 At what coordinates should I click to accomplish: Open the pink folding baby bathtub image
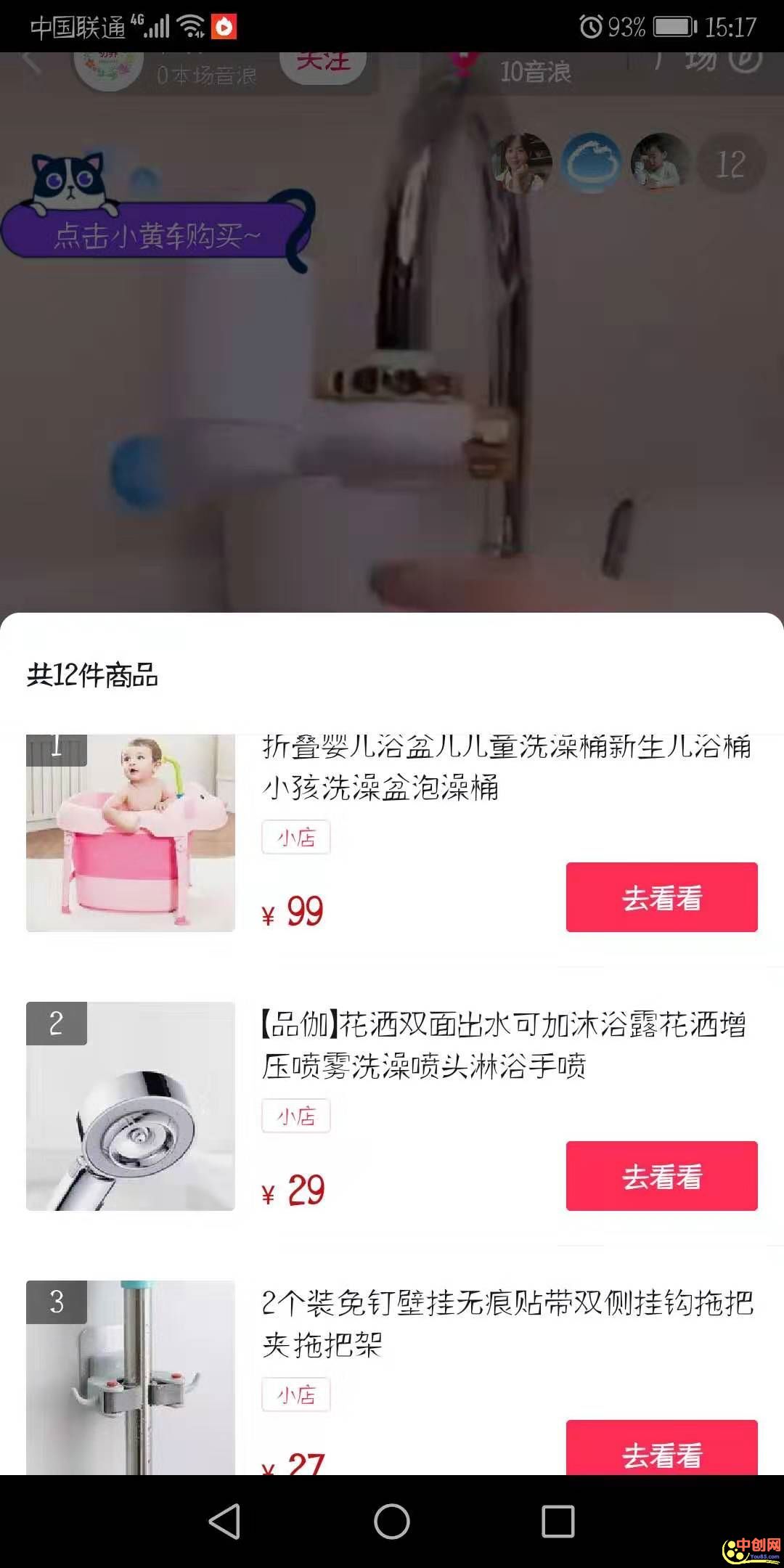tap(131, 833)
